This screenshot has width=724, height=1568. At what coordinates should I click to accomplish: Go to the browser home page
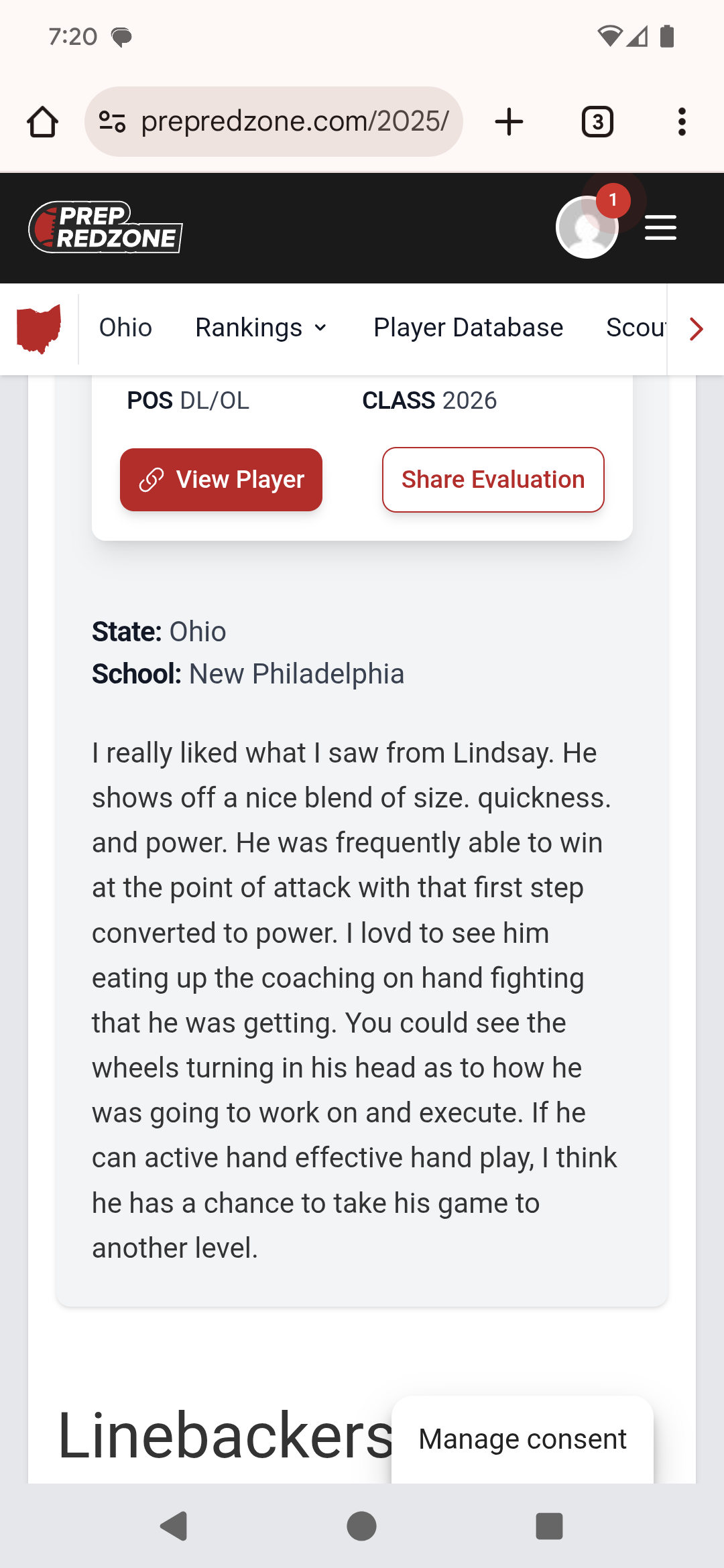point(42,122)
